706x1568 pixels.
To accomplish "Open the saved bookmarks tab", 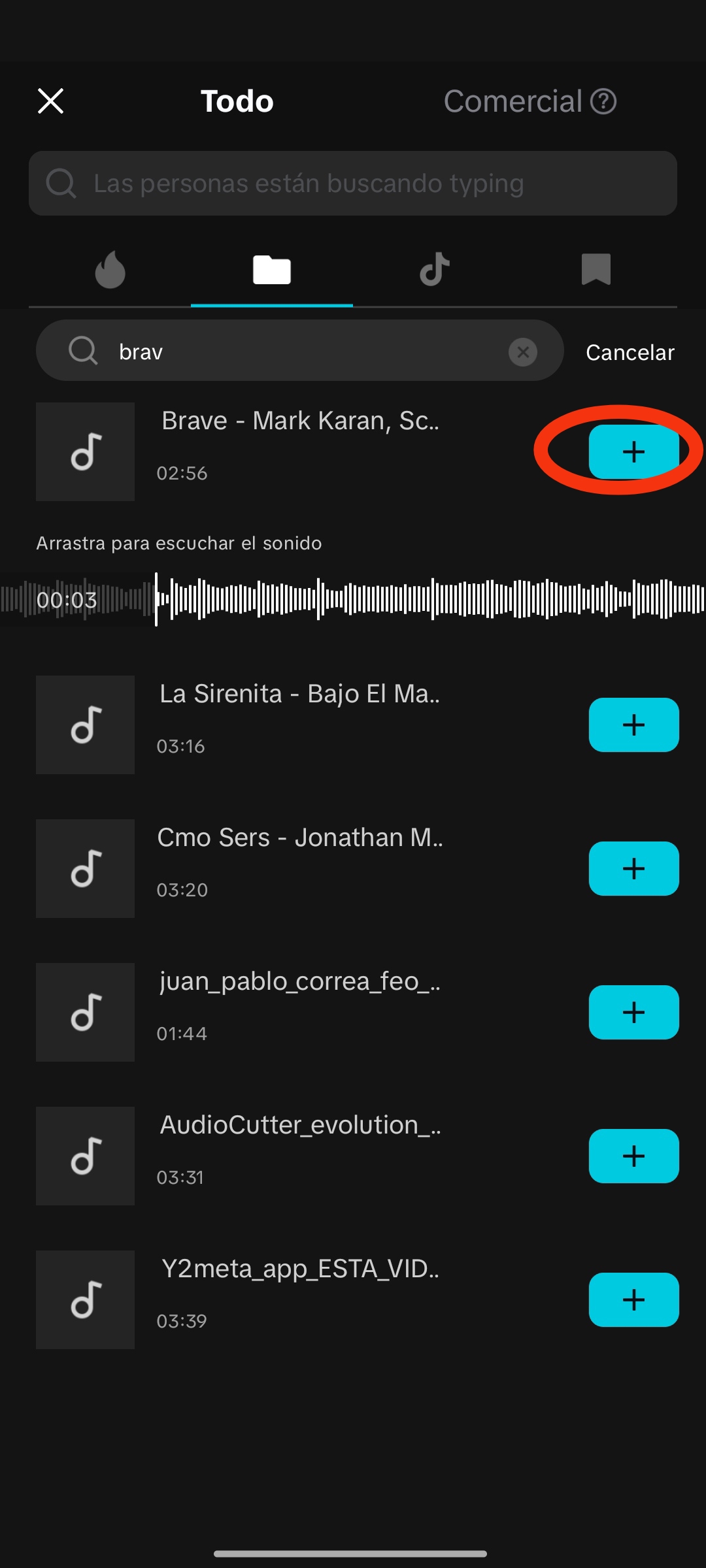I will [596, 269].
